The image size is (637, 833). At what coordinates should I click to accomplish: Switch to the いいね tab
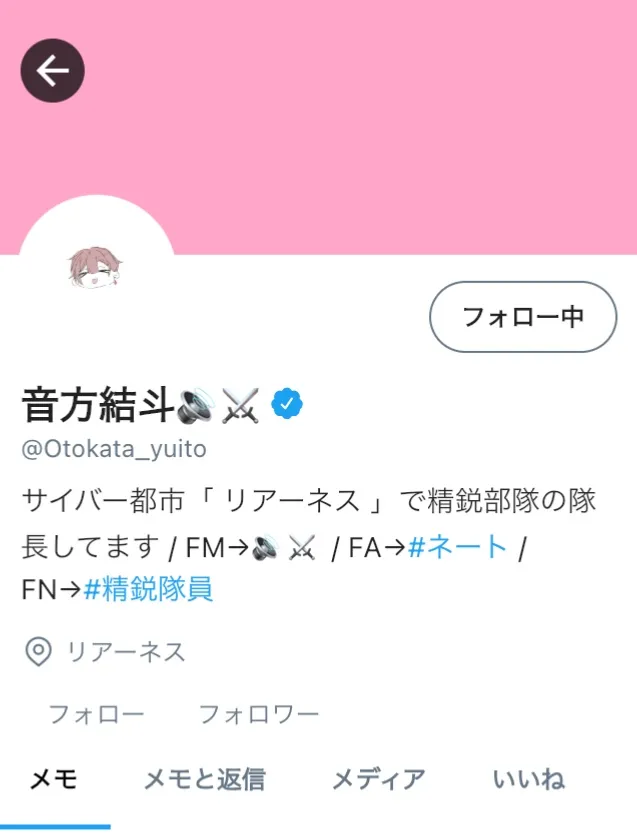click(528, 779)
